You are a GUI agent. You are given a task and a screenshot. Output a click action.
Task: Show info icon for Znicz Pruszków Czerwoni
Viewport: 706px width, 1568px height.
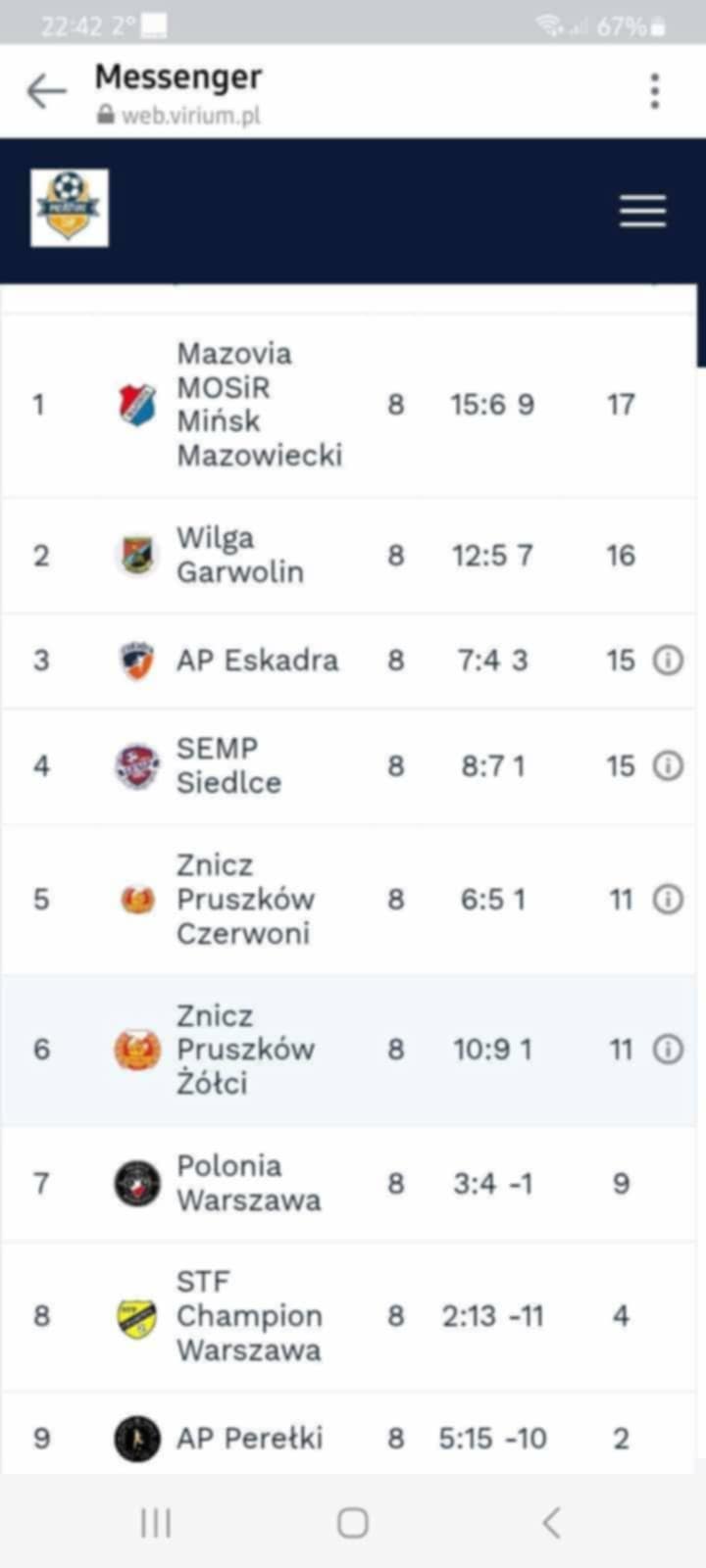(668, 899)
